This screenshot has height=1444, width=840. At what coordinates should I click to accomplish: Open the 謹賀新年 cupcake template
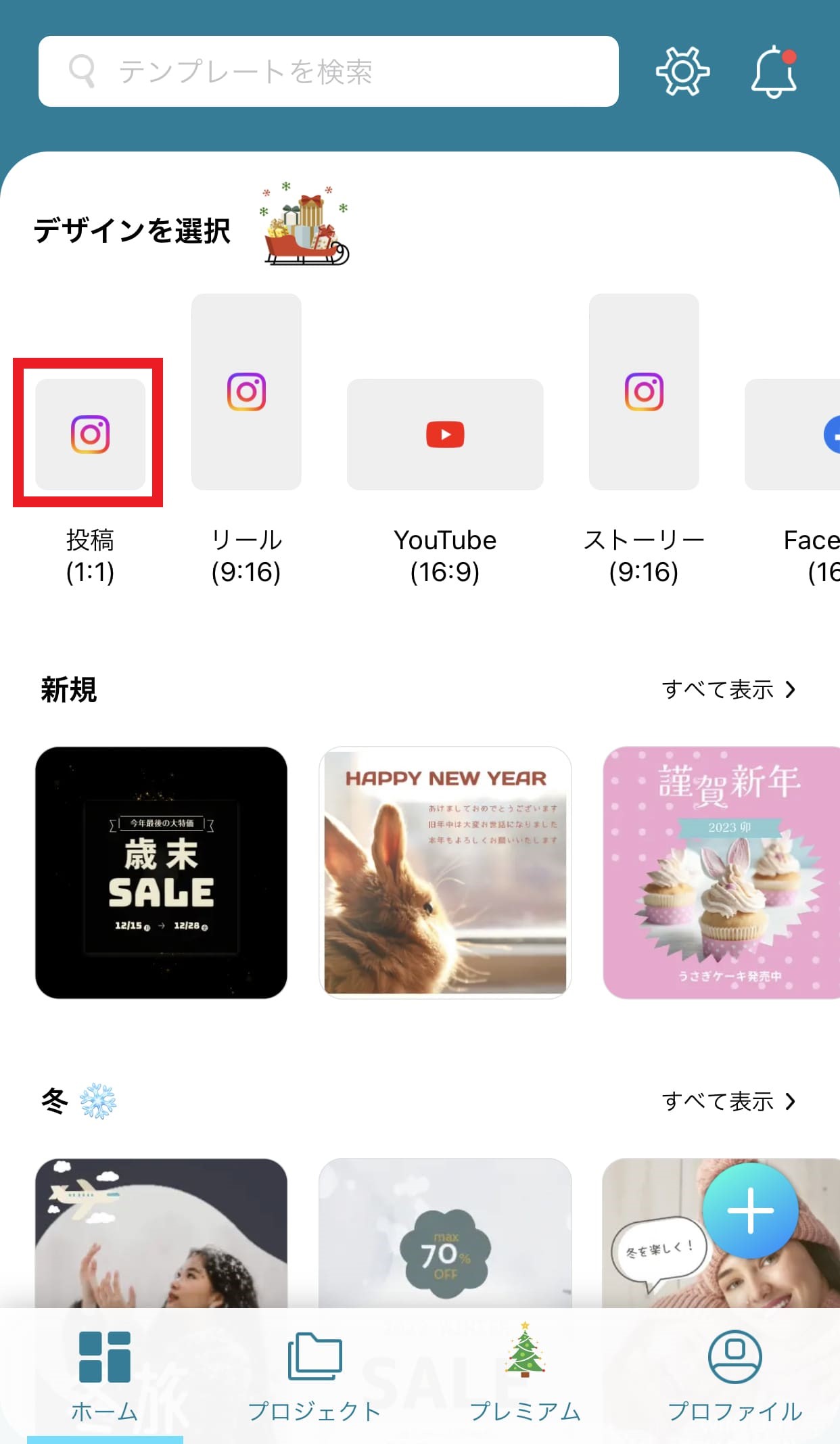[x=721, y=872]
